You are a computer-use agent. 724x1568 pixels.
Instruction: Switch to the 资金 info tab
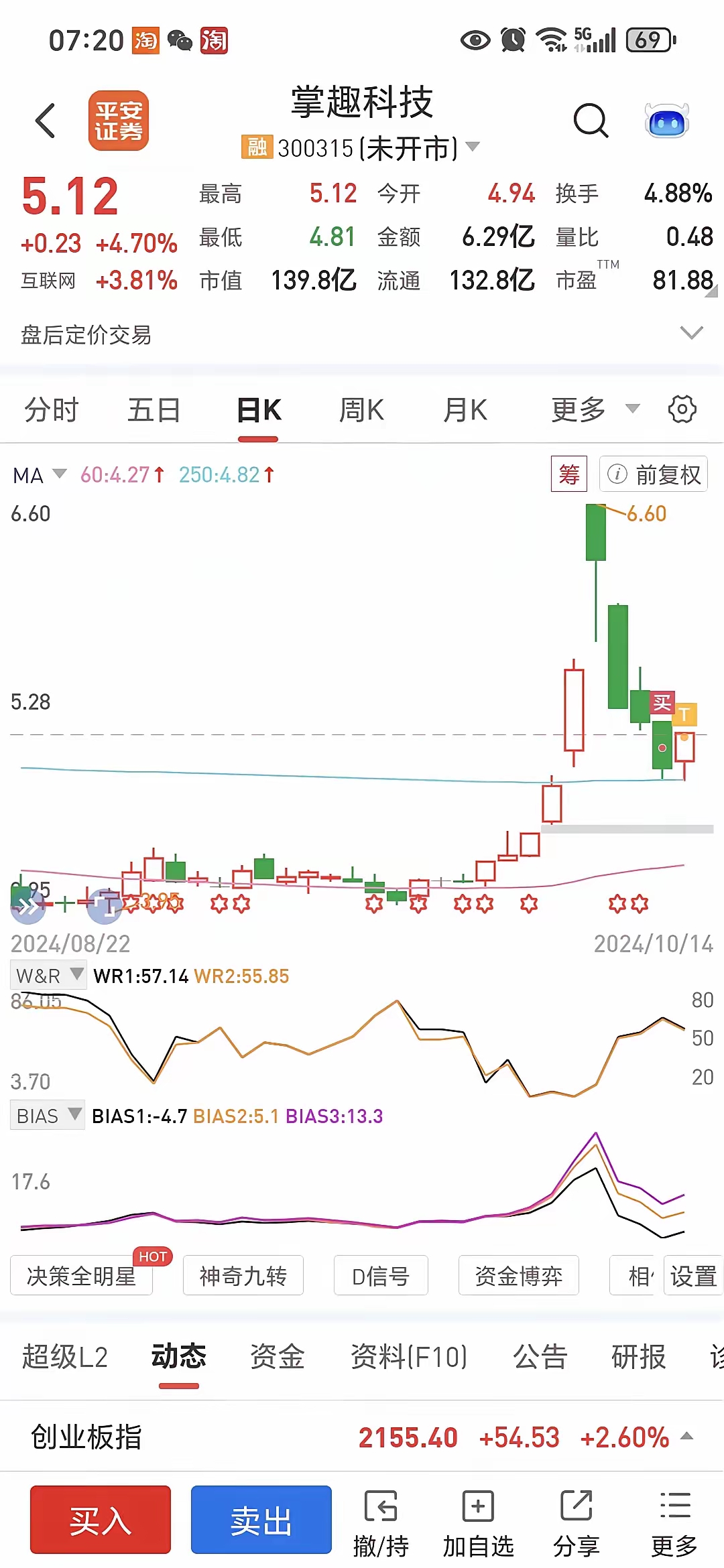(278, 1356)
